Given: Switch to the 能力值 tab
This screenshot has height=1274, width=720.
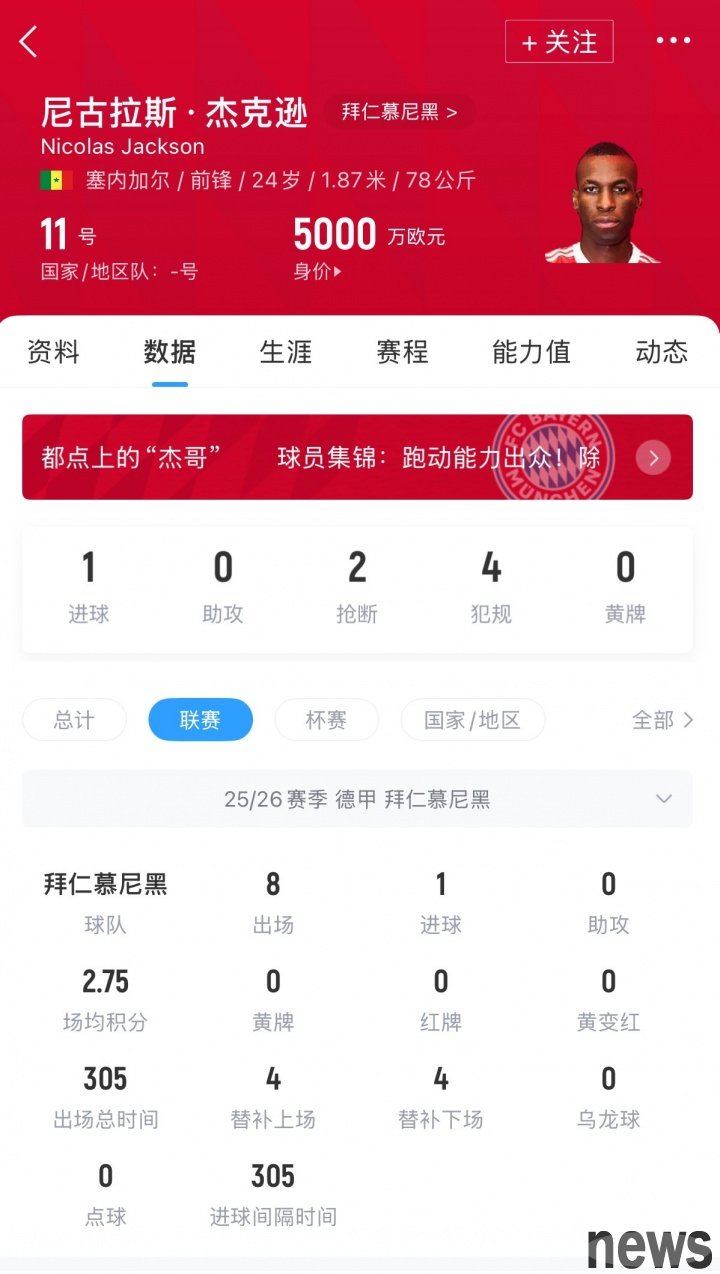Looking at the screenshot, I should pos(531,352).
